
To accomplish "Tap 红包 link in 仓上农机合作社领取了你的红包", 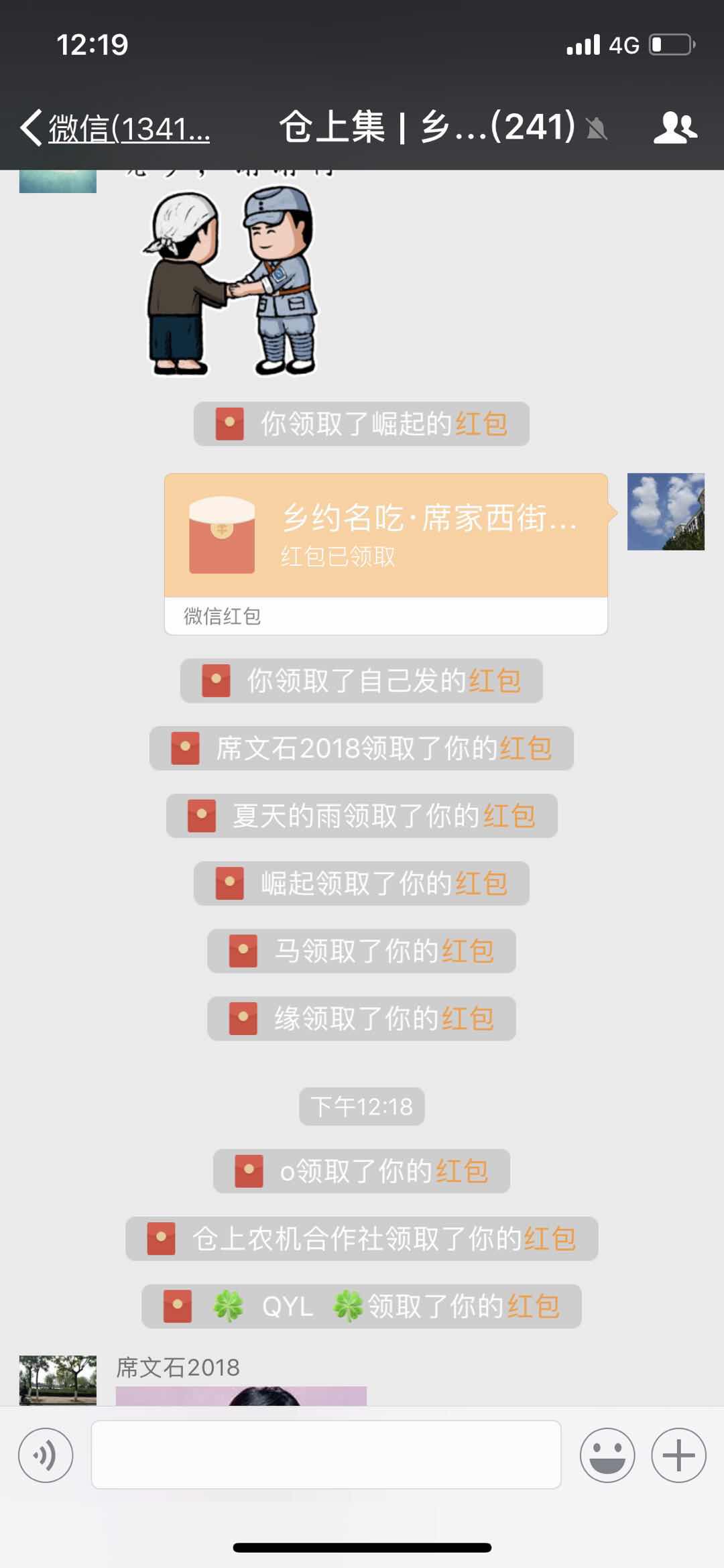I will click(x=550, y=1240).
